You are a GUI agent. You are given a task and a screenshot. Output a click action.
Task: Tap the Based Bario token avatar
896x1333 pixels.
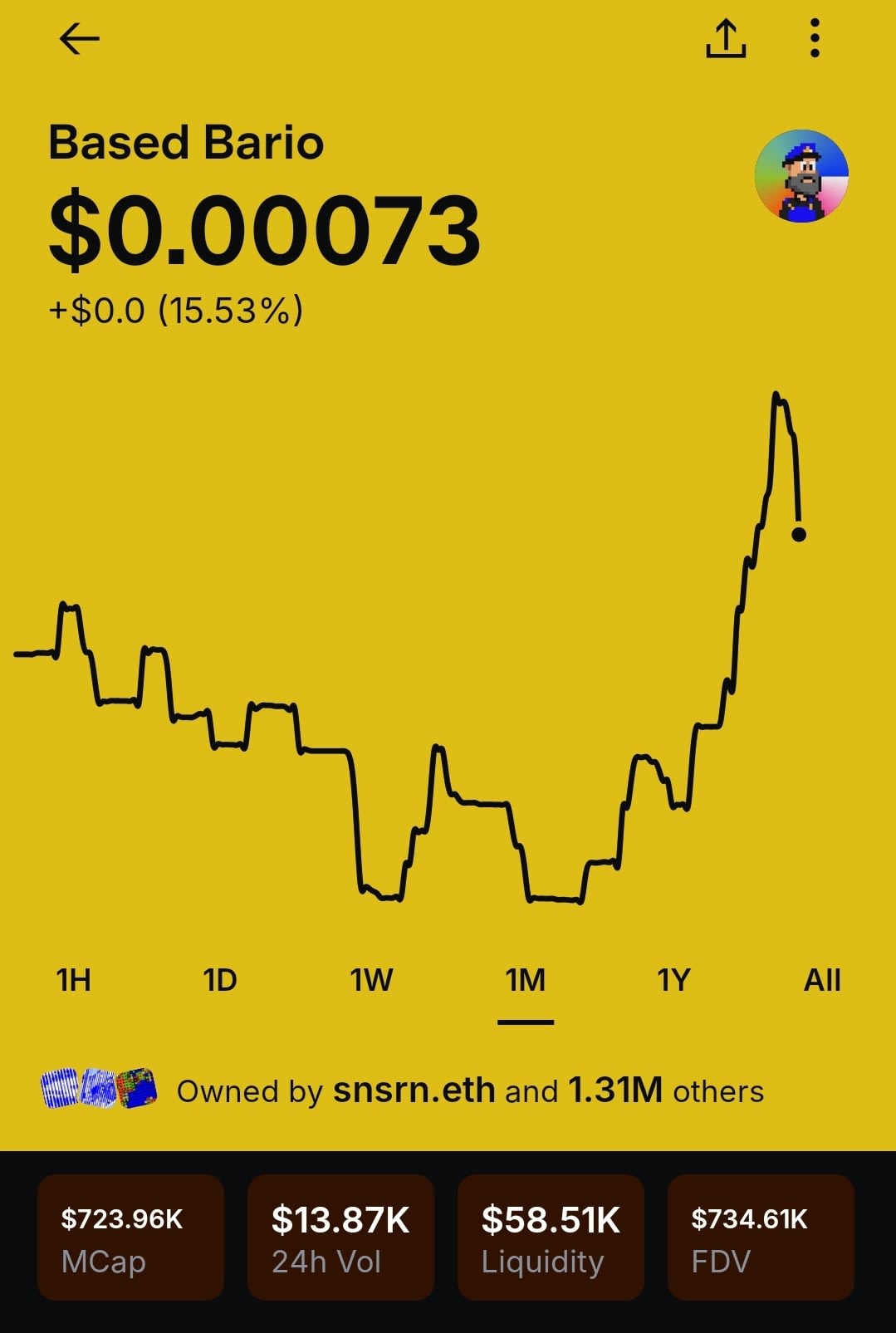(x=801, y=176)
